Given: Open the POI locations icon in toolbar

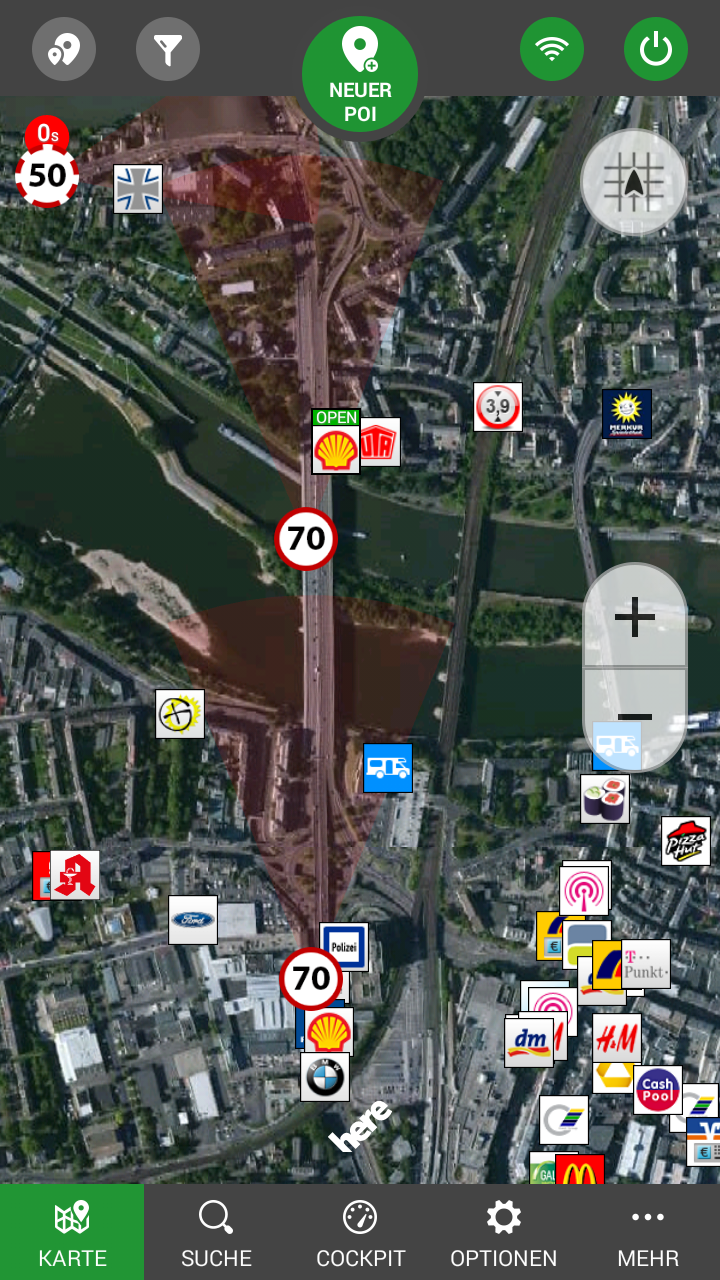Looking at the screenshot, I should (64, 49).
